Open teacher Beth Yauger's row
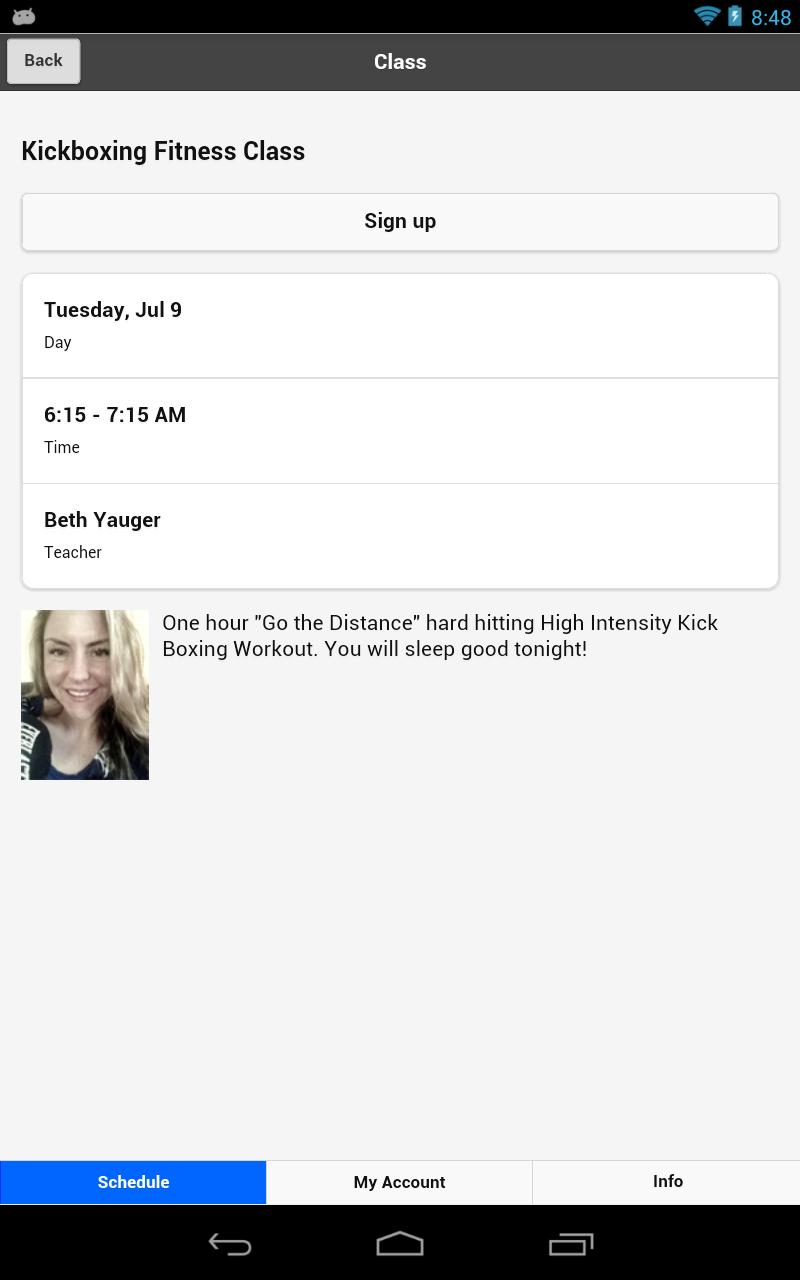 coord(400,535)
